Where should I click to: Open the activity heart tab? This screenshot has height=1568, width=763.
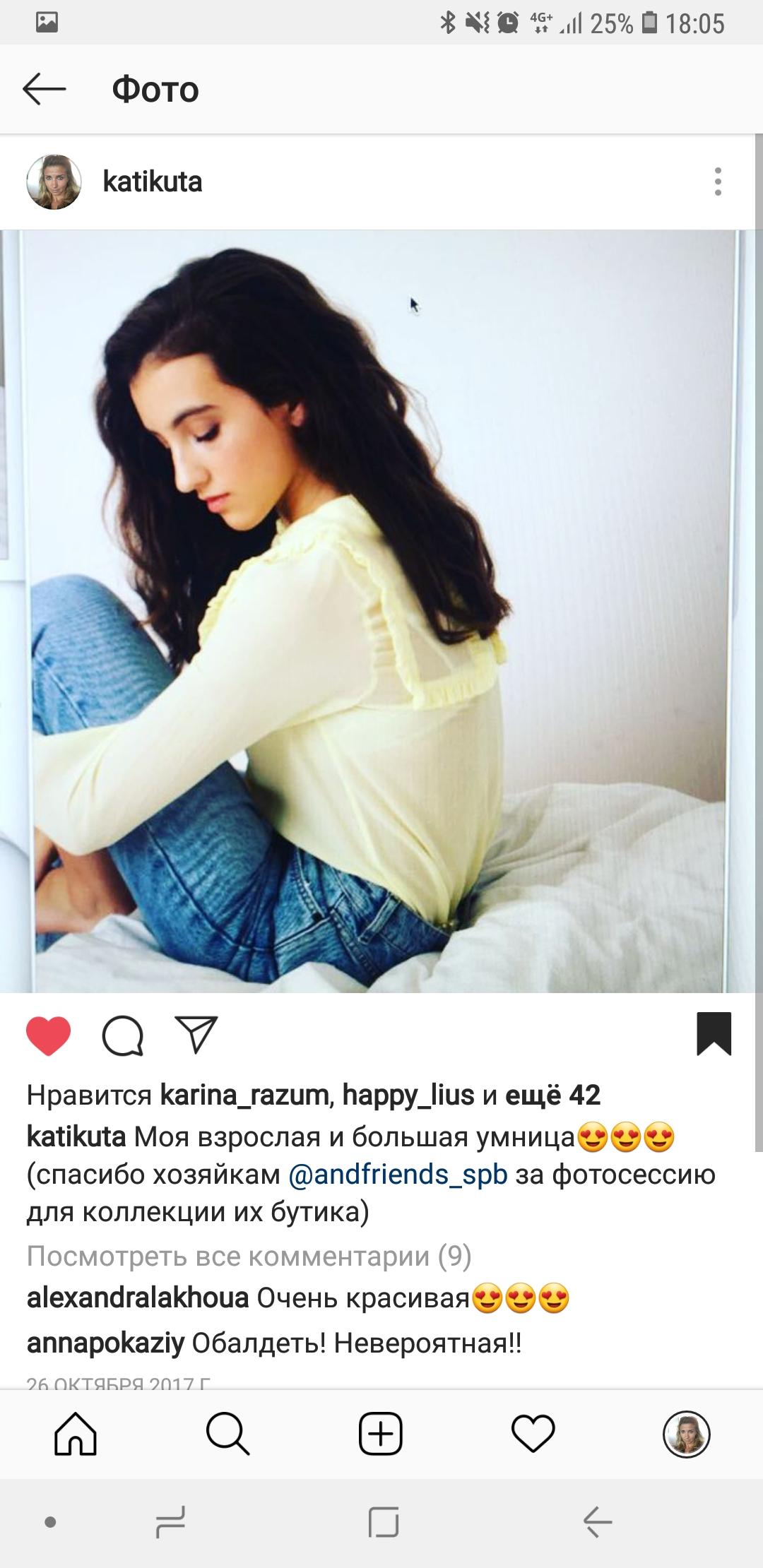pyautogui.click(x=533, y=1434)
